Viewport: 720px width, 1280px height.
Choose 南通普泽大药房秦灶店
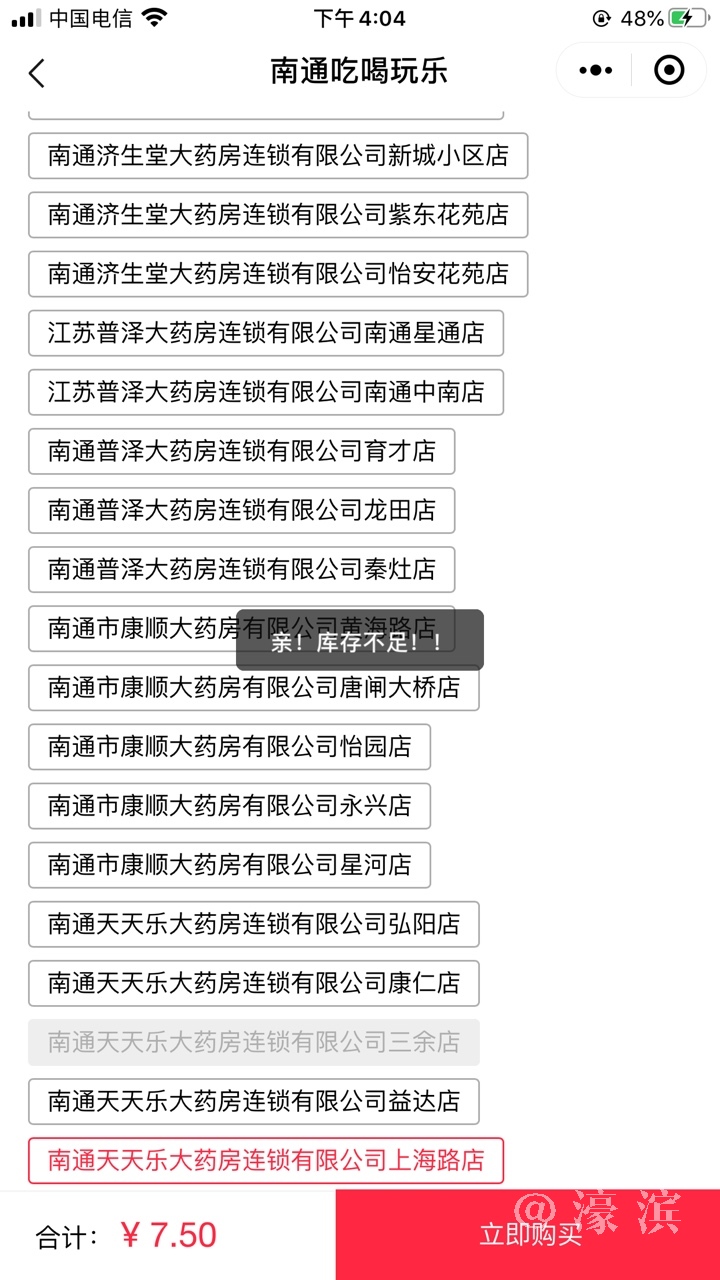click(241, 569)
